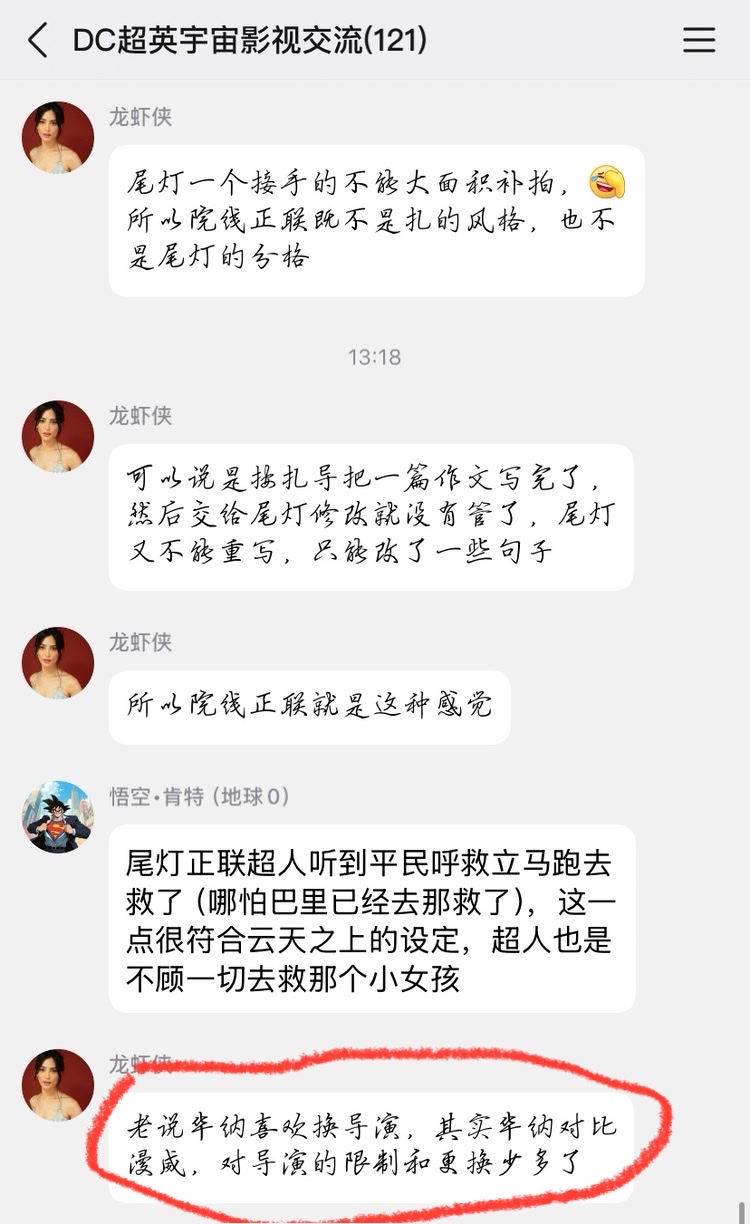Tap 龙虾侠's avatar beside the 所以院线正联就是这种感觉 message
Screen dimensions: 750x1224
[58, 663]
